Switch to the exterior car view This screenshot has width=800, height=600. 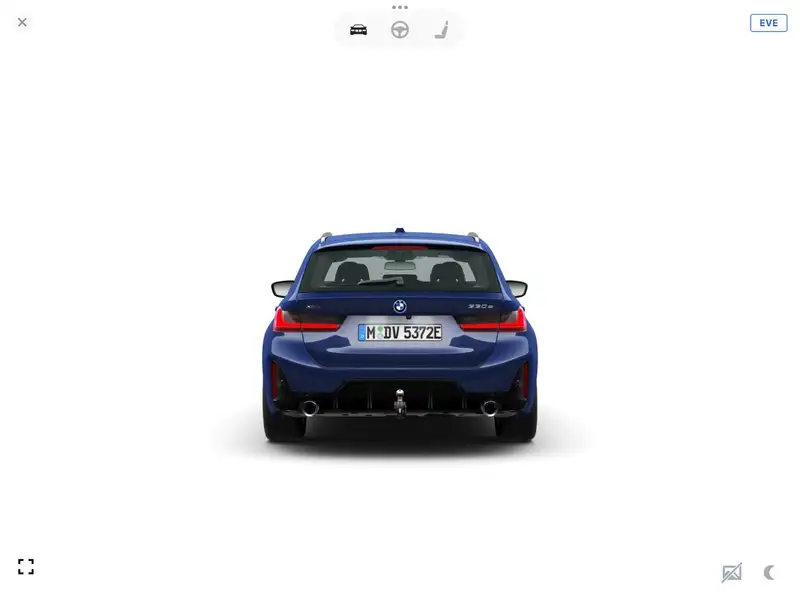click(358, 30)
